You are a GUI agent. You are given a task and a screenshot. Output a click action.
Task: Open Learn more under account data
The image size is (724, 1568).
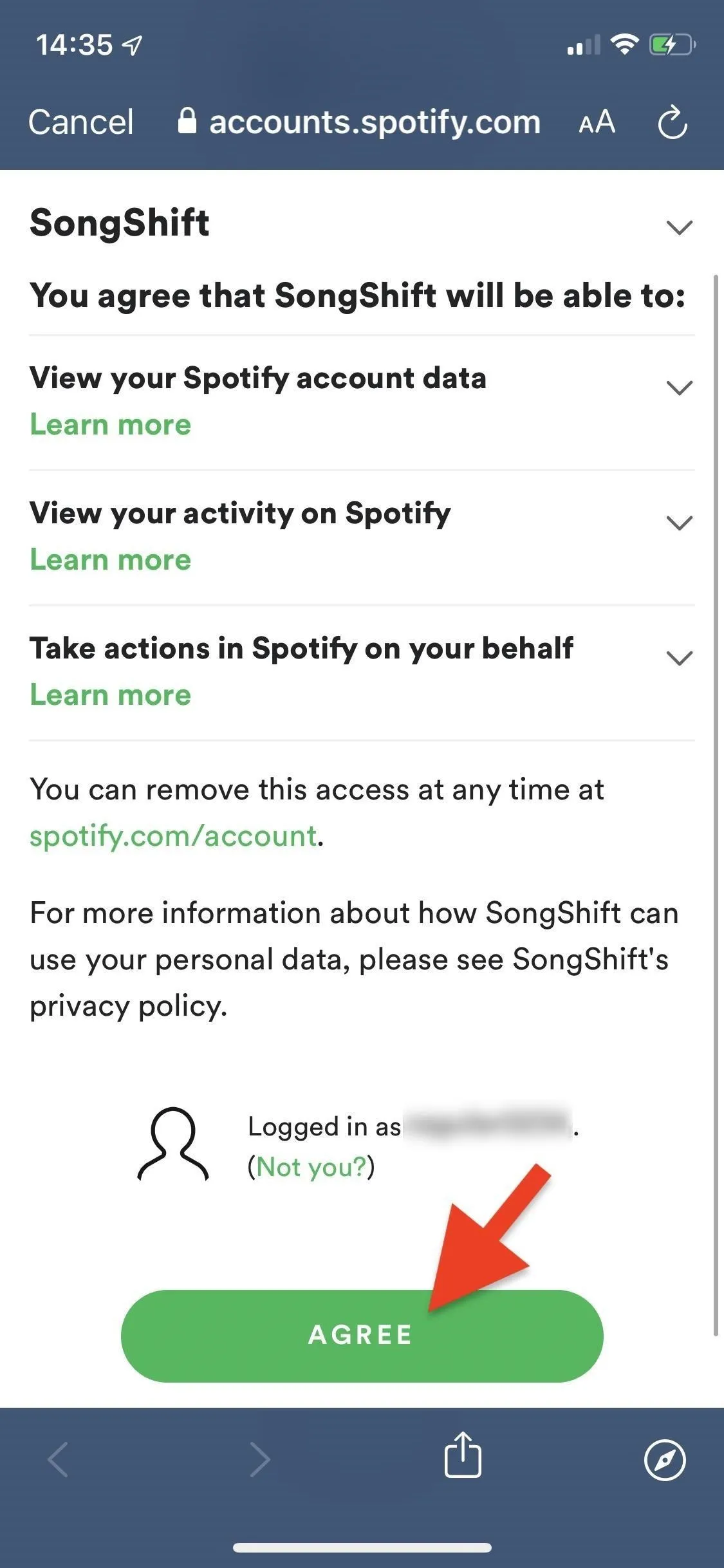[x=111, y=425]
